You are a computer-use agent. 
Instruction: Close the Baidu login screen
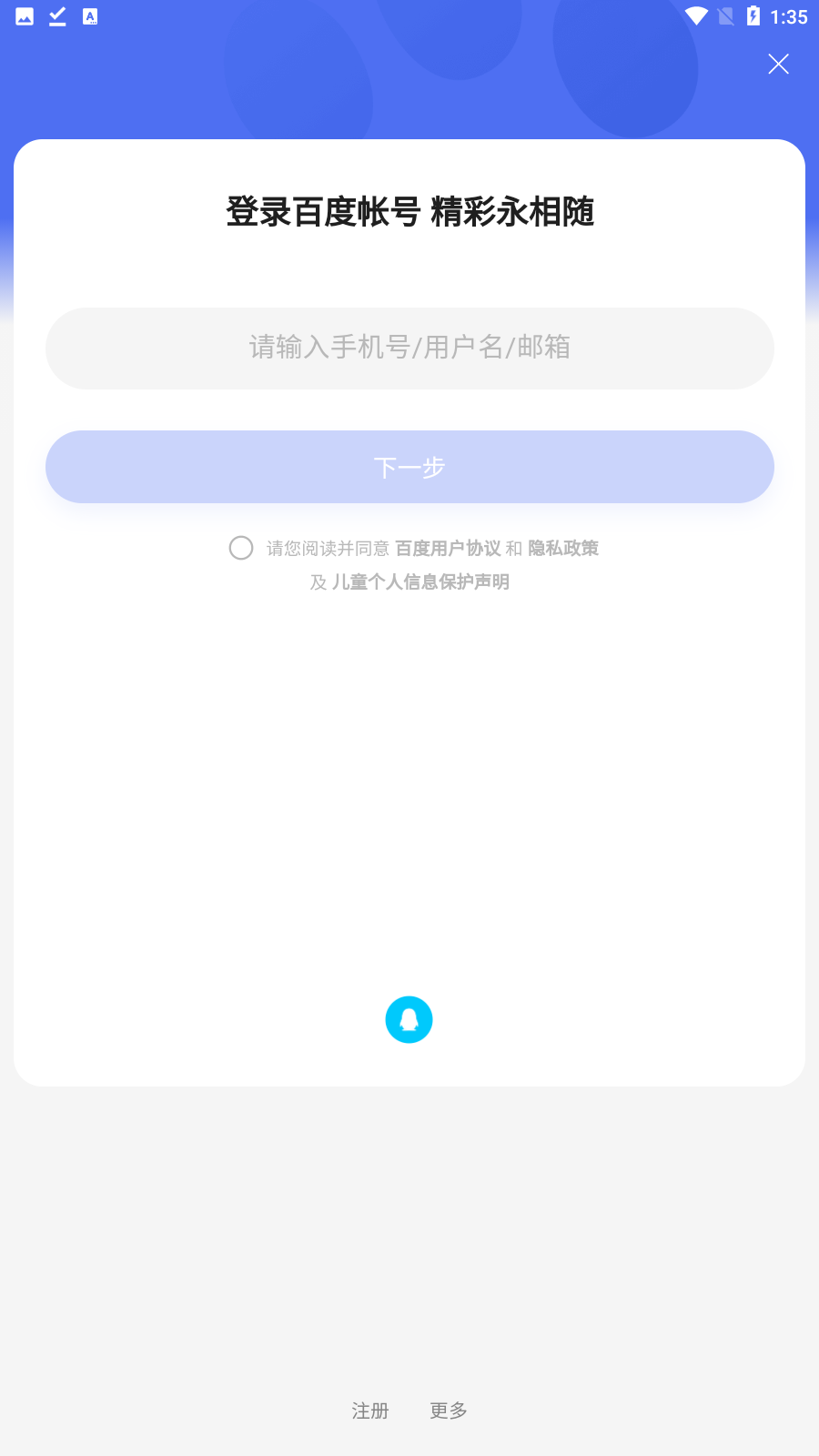click(778, 64)
